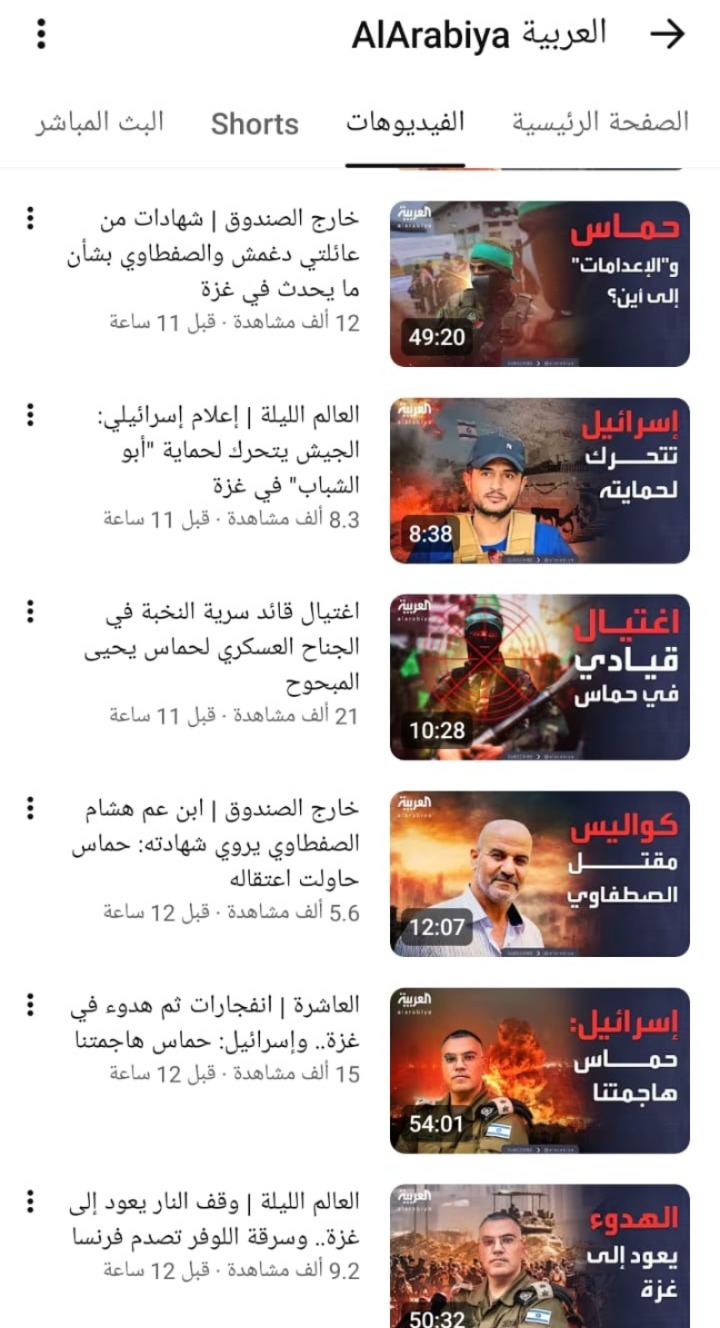The image size is (720, 1328).
Task: Go back using the arrow beside AlArabiya
Action: pyautogui.click(x=667, y=35)
